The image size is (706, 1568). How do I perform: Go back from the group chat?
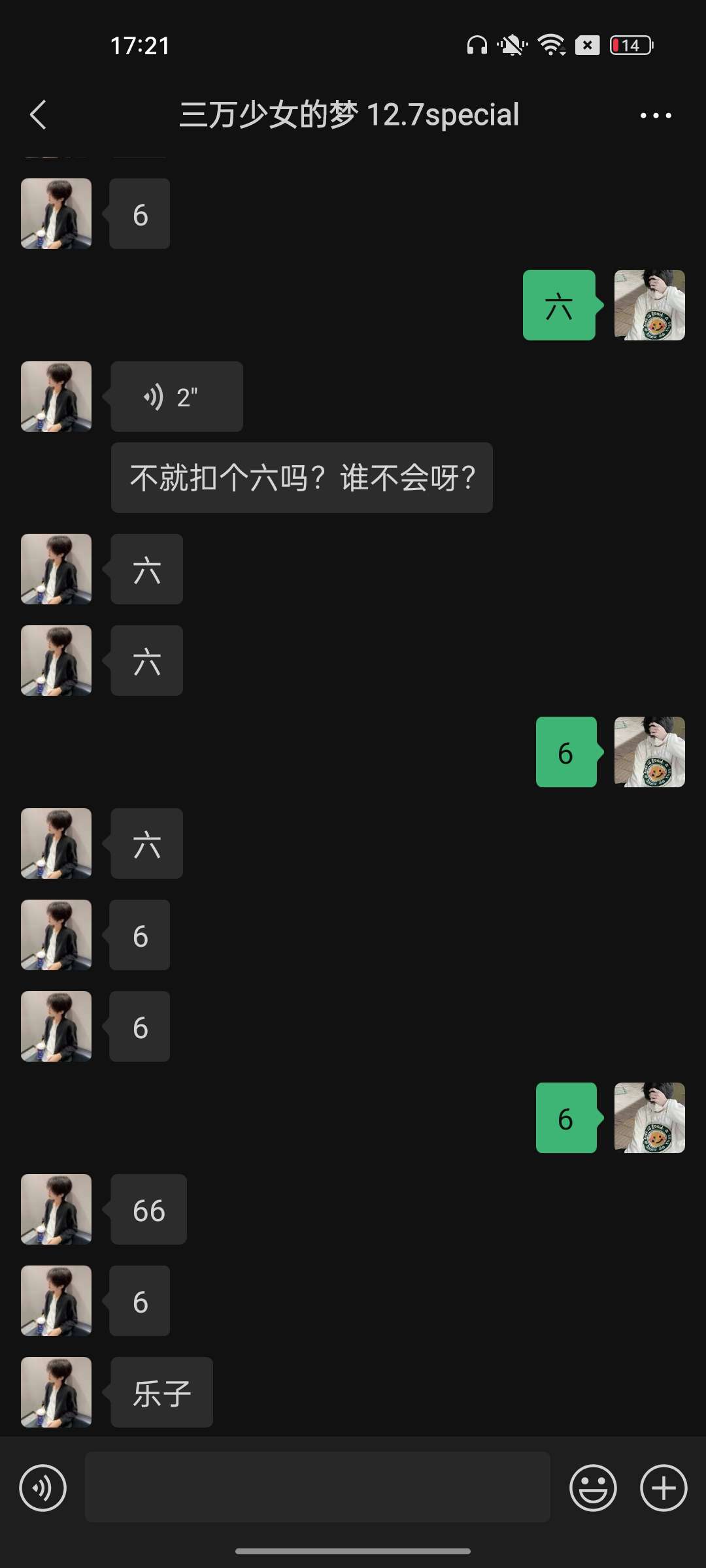(39, 115)
